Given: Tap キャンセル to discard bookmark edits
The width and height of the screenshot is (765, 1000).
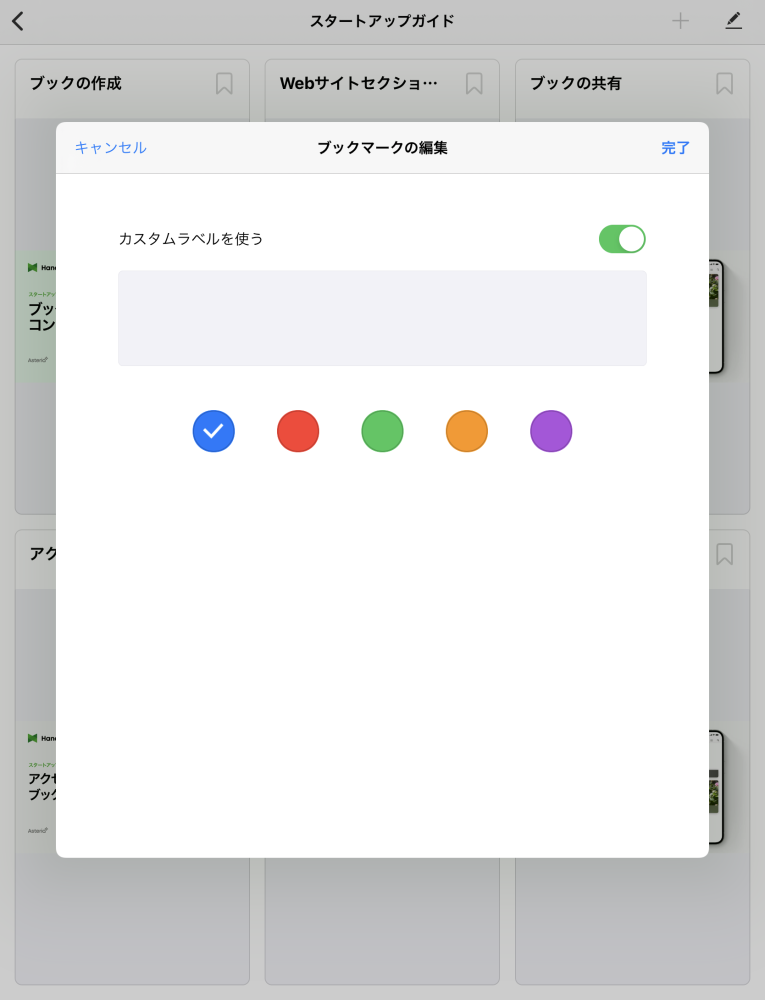Looking at the screenshot, I should [x=110, y=148].
